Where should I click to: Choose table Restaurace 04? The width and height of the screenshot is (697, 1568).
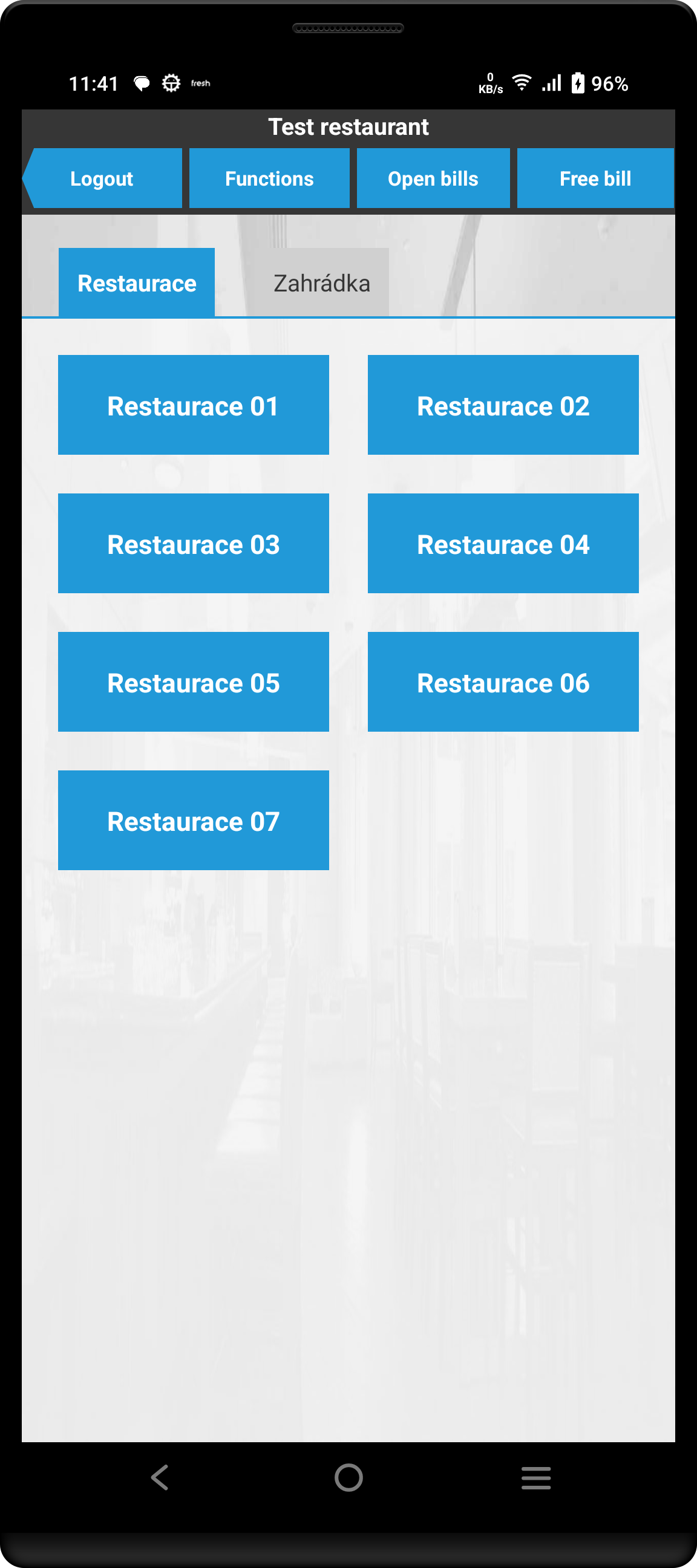[503, 544]
